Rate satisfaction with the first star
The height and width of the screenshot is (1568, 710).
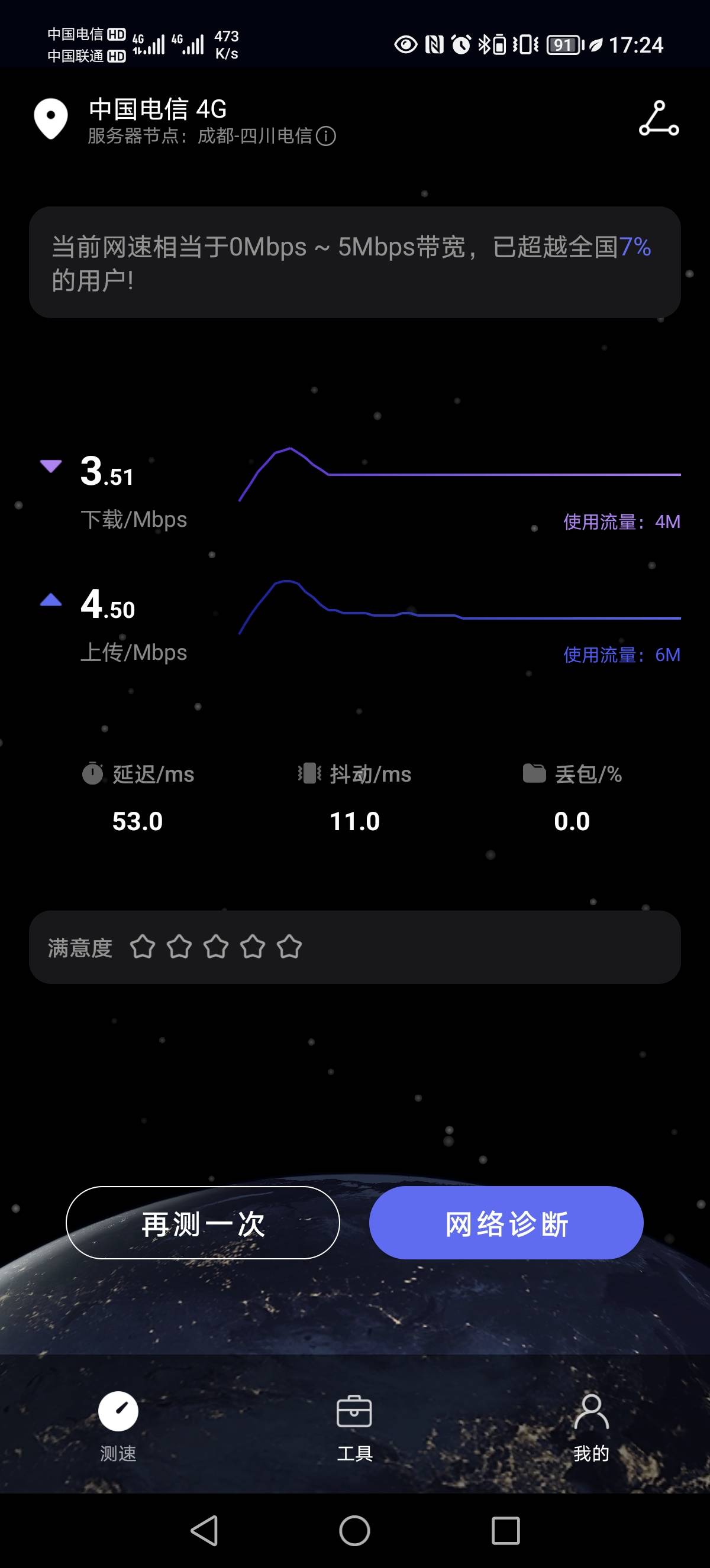tap(143, 947)
